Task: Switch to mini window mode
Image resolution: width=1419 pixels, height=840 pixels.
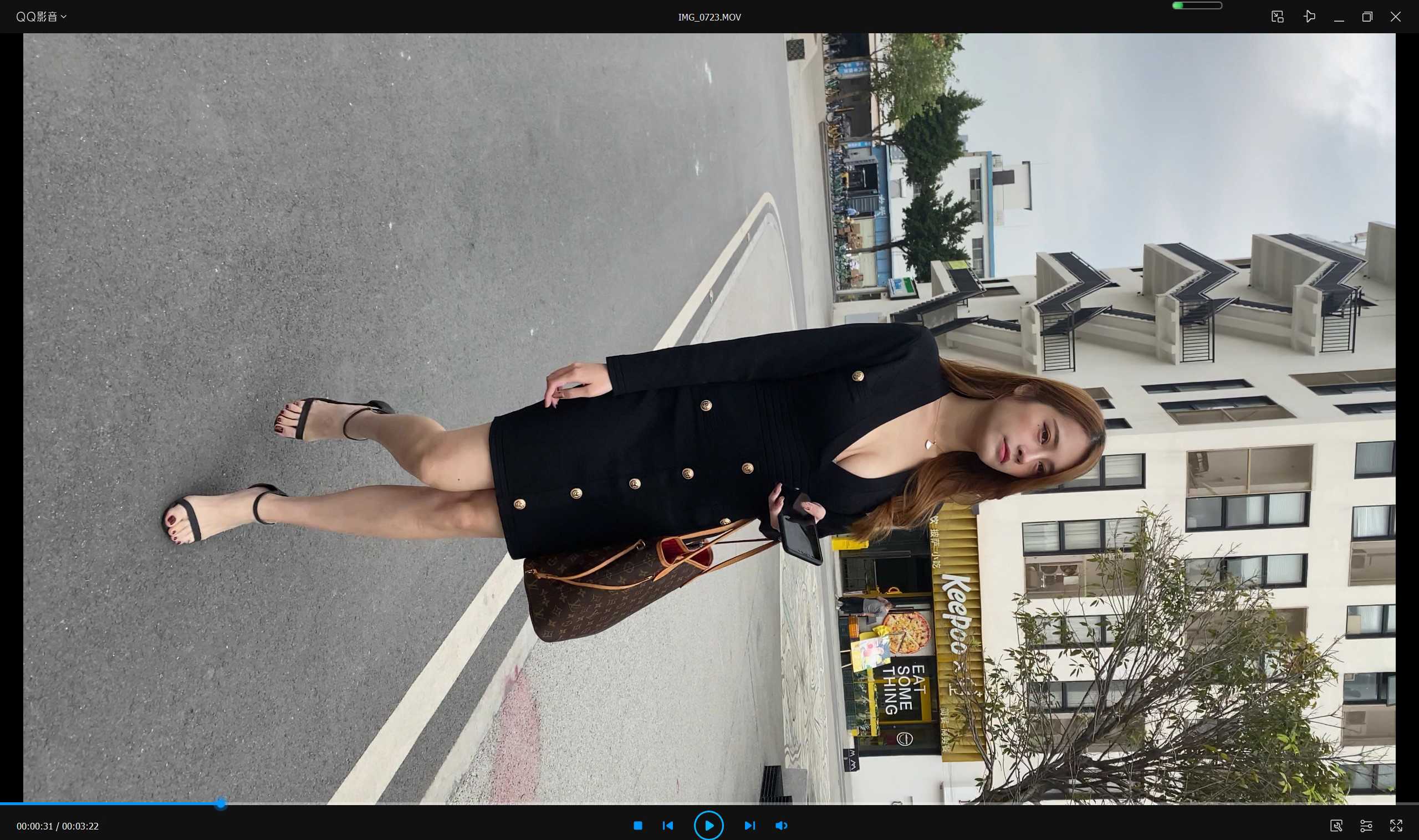Action: click(1277, 17)
